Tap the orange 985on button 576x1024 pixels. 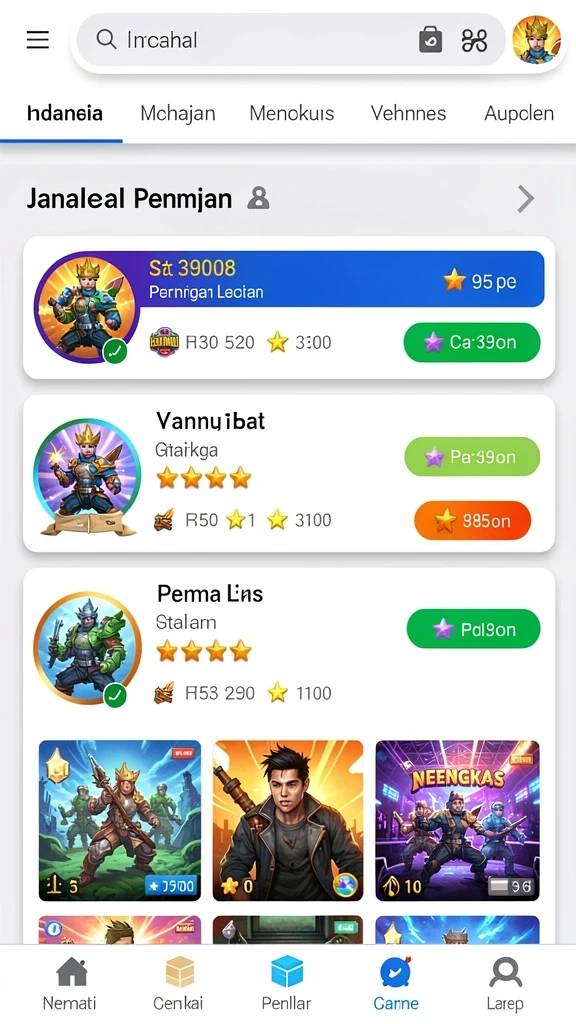click(473, 520)
